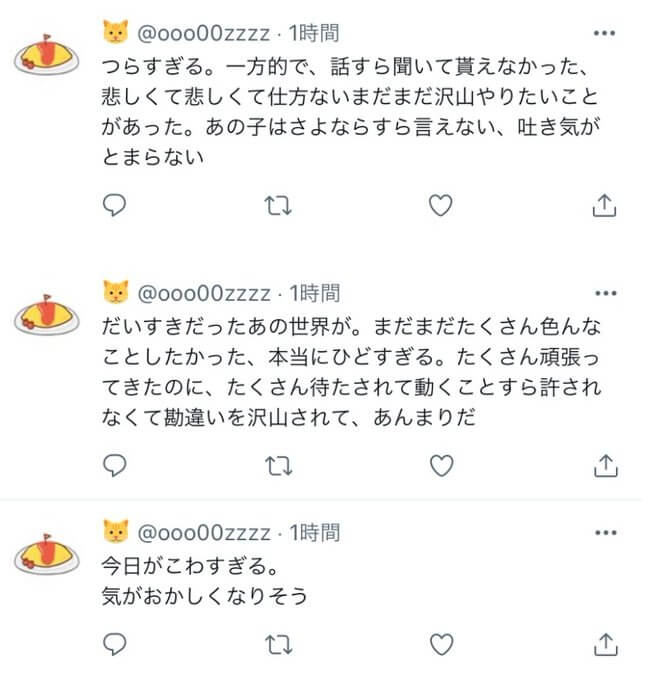The image size is (653, 680).
Task: Like the tweet starting つらすぎる
Action: click(x=441, y=205)
